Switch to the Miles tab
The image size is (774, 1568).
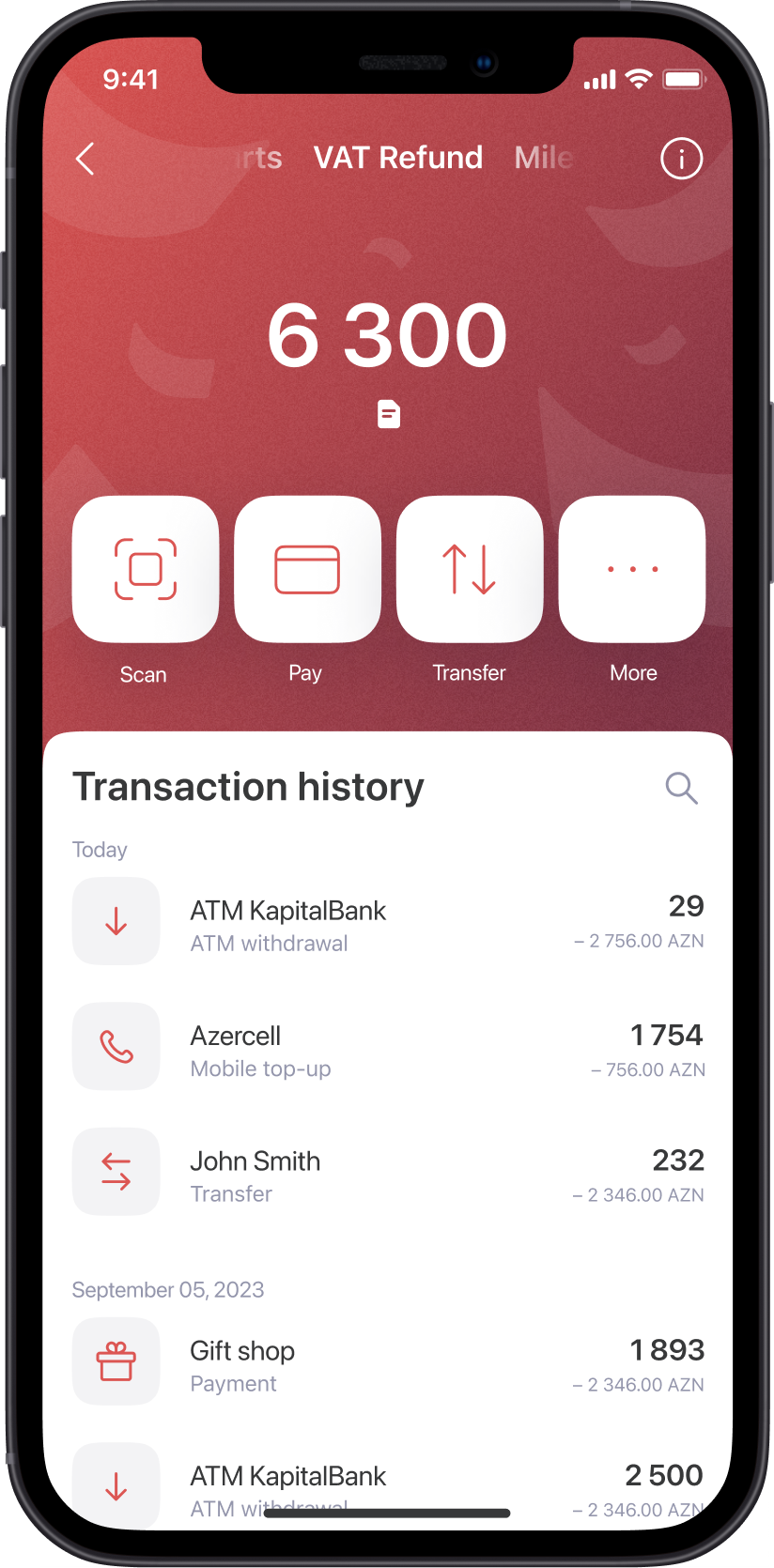(x=543, y=158)
